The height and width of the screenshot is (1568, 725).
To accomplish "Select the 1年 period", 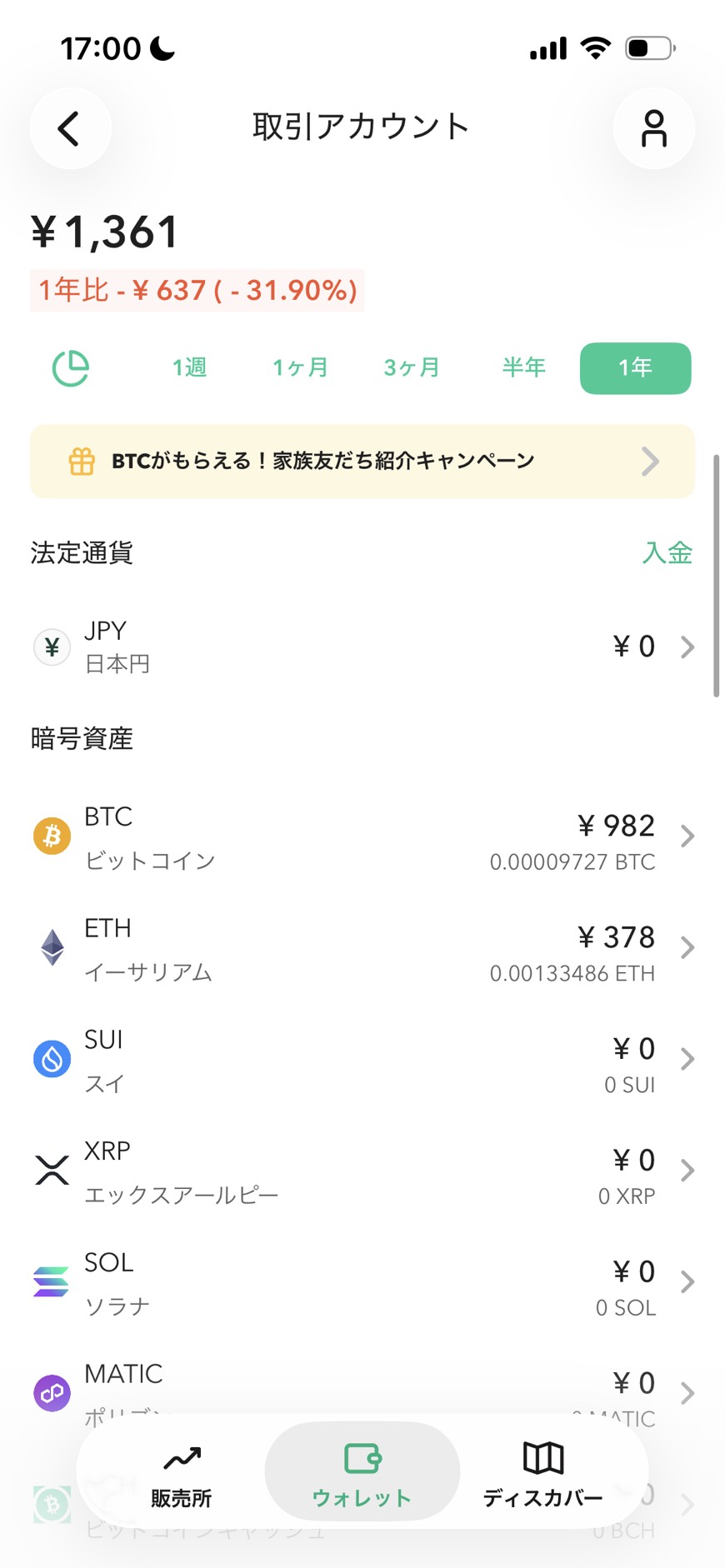I will 635,368.
